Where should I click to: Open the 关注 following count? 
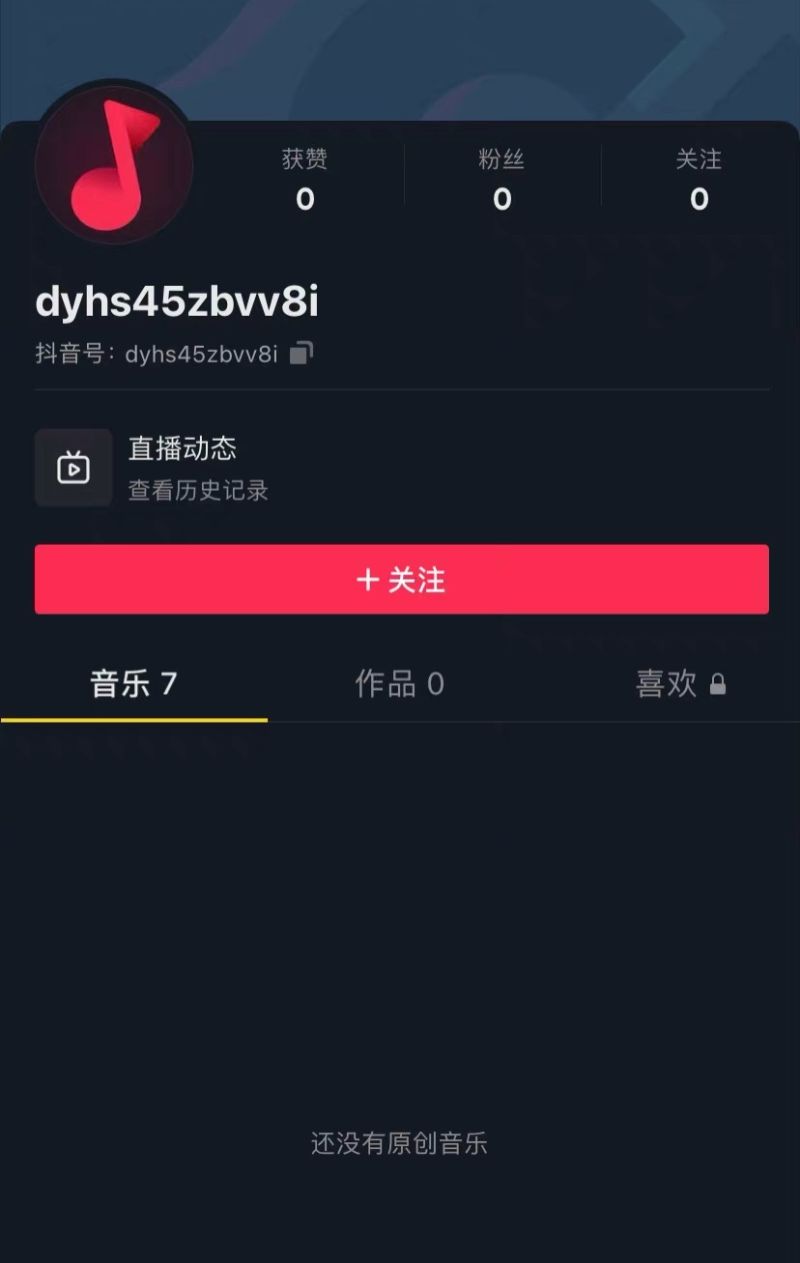(699, 180)
